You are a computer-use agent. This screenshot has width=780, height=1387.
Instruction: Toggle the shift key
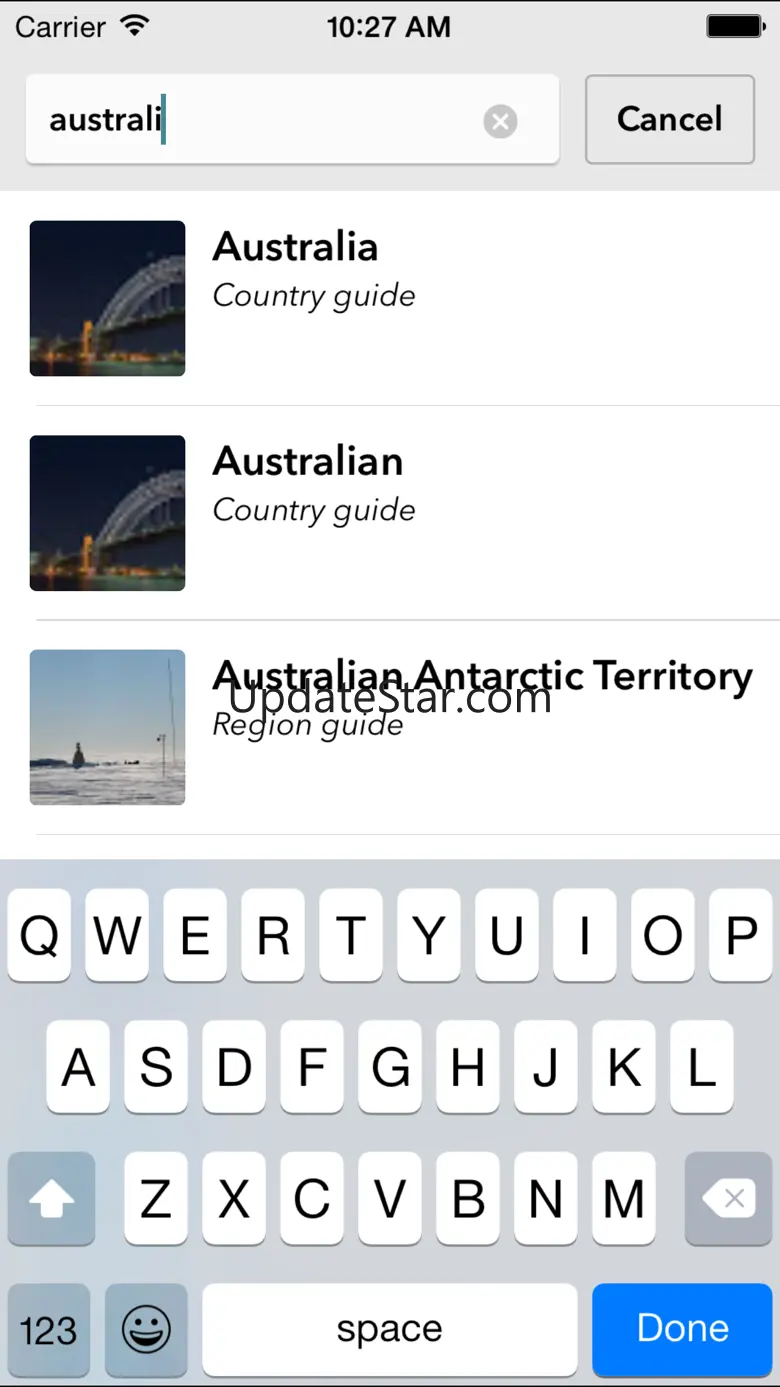click(x=51, y=1198)
